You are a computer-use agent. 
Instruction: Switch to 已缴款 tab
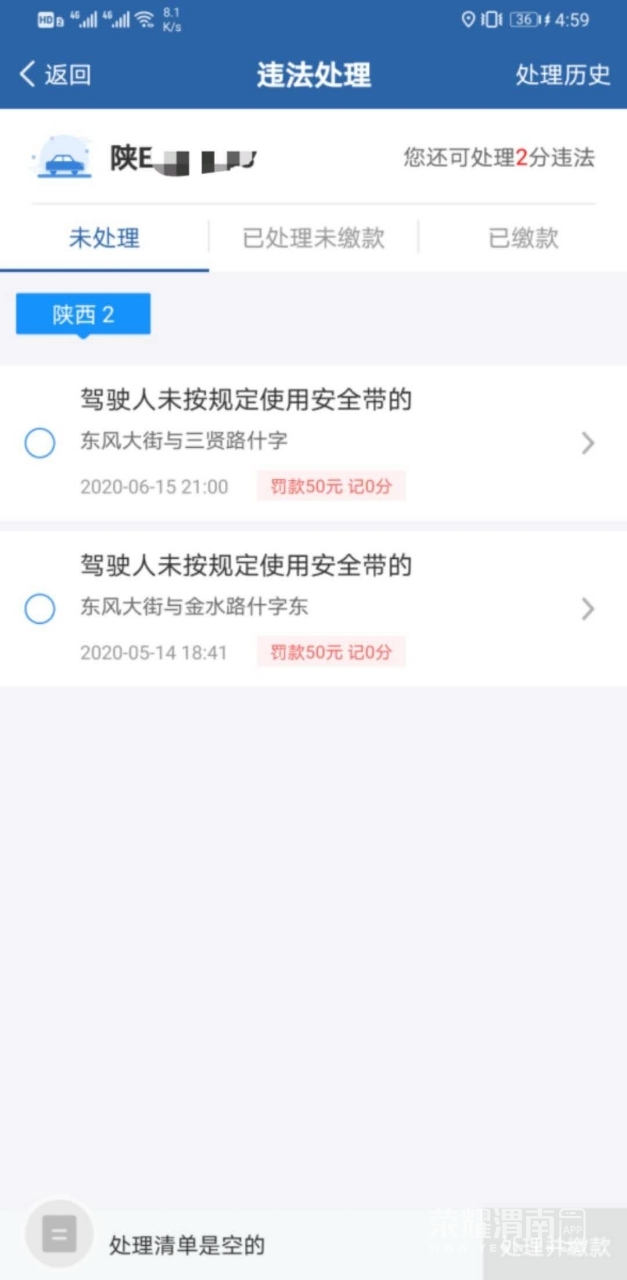pyautogui.click(x=522, y=238)
